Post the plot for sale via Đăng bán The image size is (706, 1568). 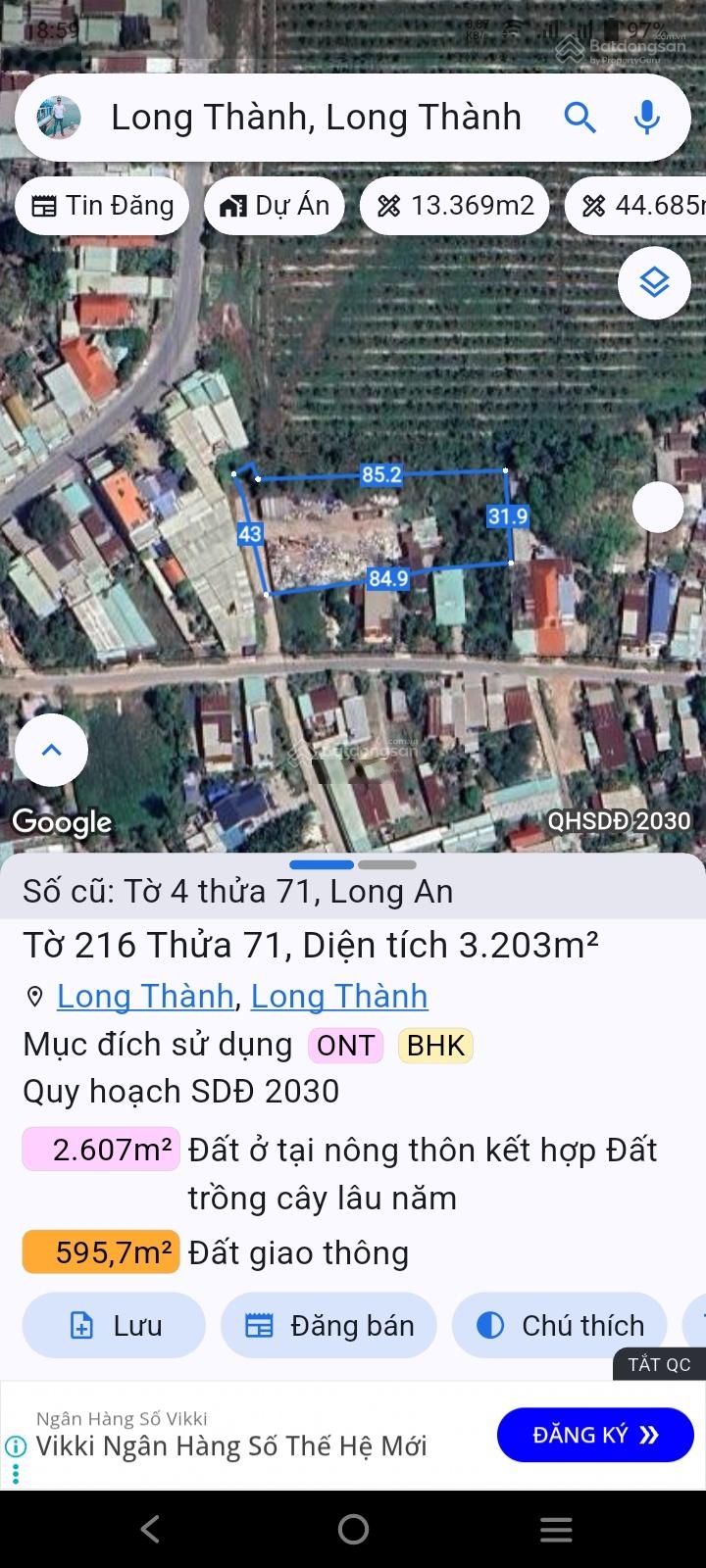click(329, 1326)
